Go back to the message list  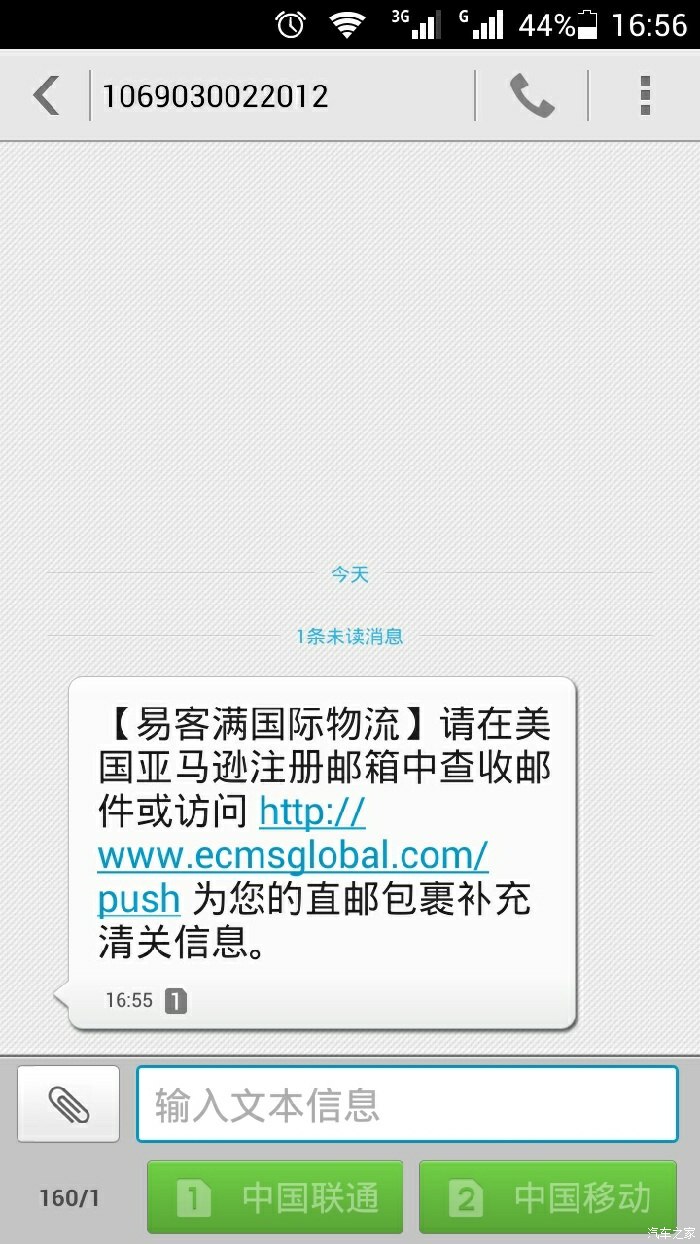click(46, 96)
